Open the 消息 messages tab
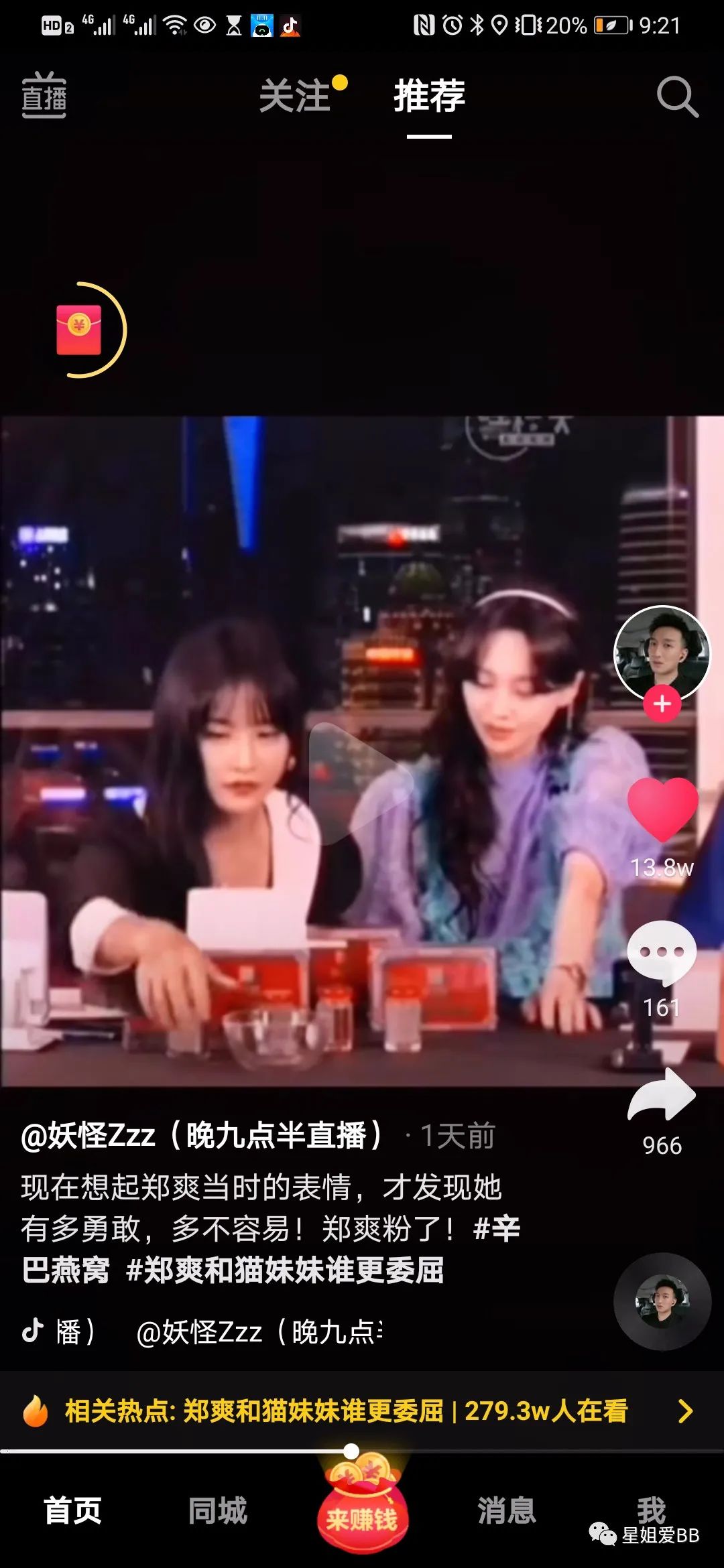This screenshot has height=1568, width=724. coord(507,1511)
